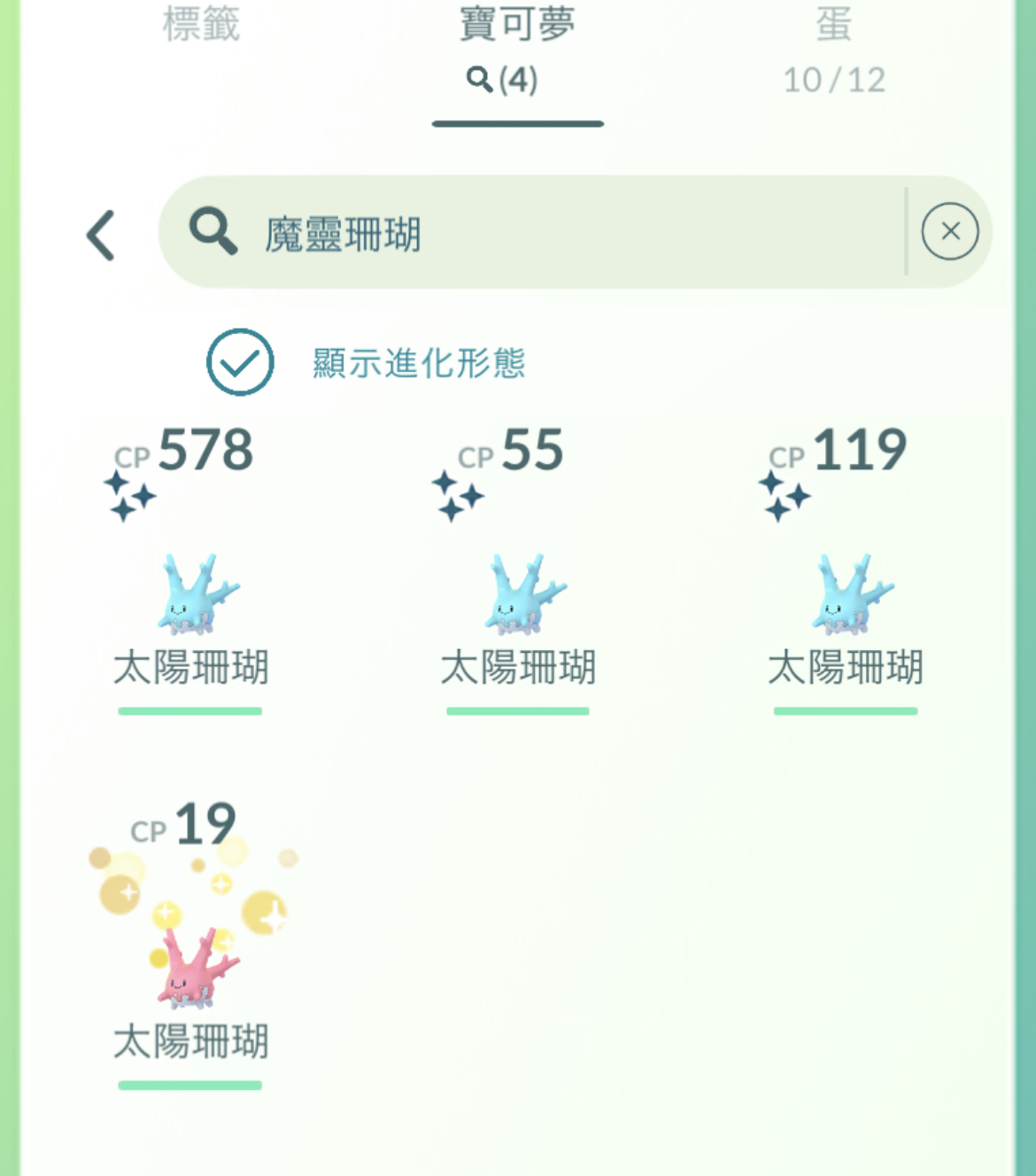Toggle the 顯示進化形態 checkbox
Image resolution: width=1036 pixels, height=1176 pixels.
click(240, 362)
